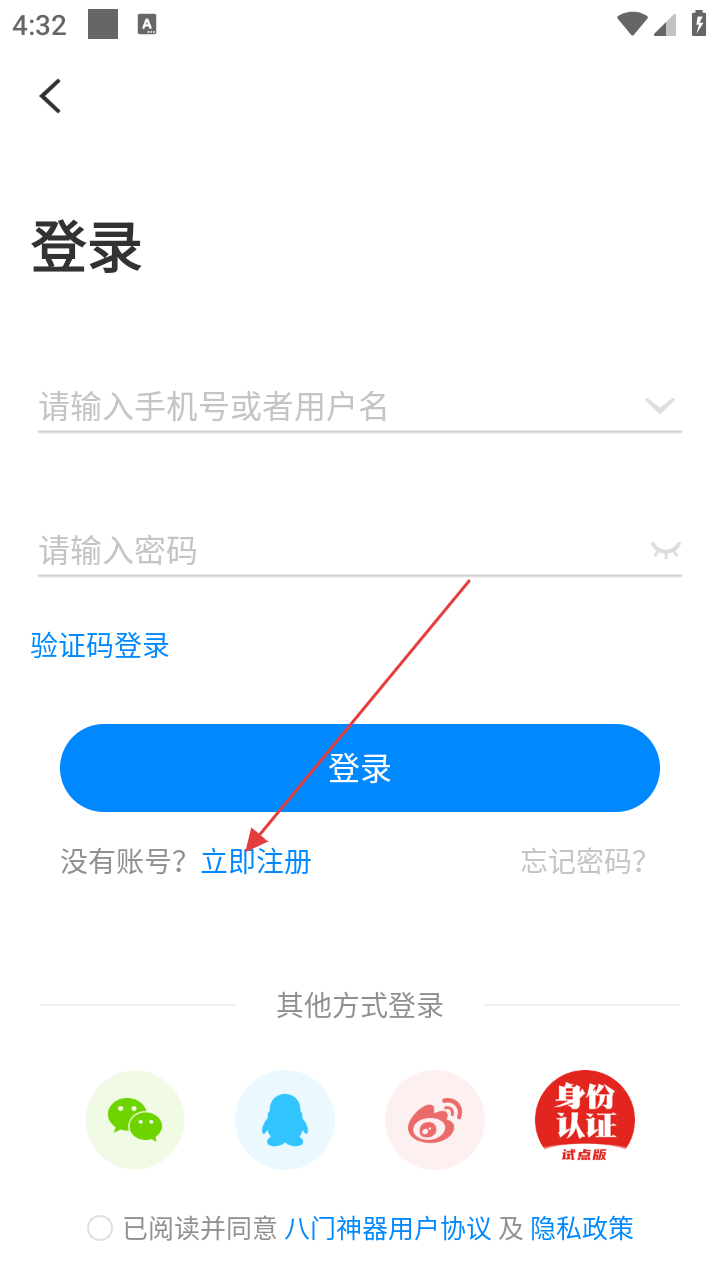Log in with QQ penguin icon
This screenshot has height=1280, width=720.
(285, 1120)
